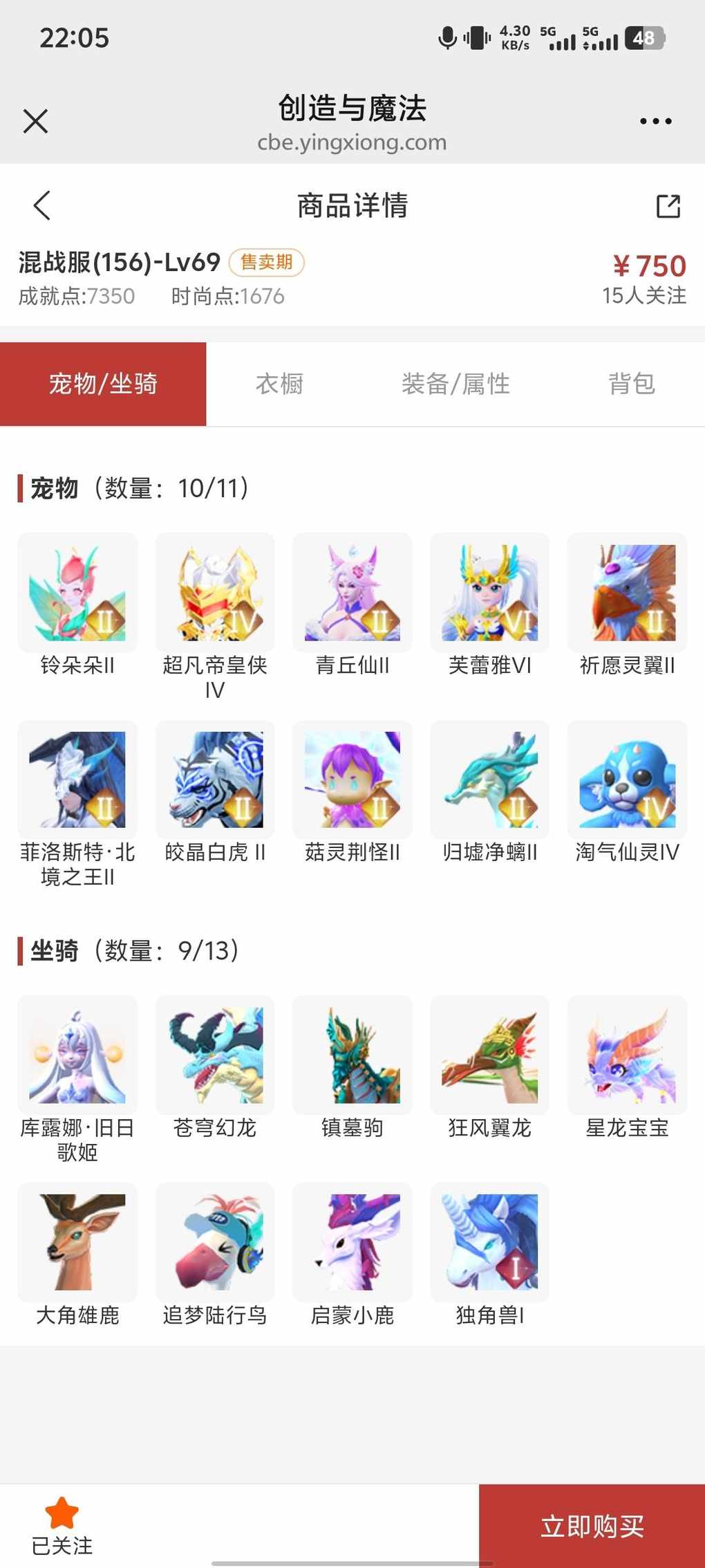The image size is (705, 1568).
Task: View pet 超凡帝皇侠IV
Action: 215,617
